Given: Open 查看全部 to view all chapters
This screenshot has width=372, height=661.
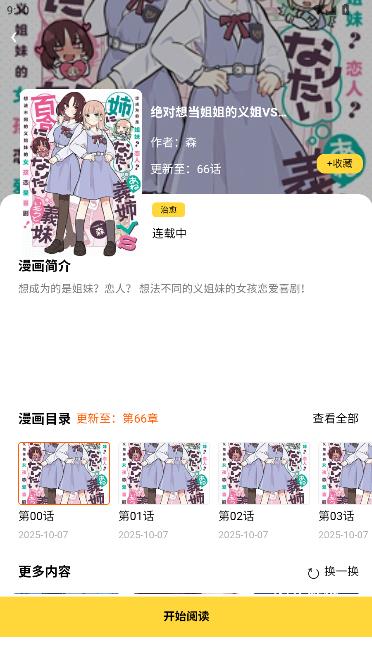Looking at the screenshot, I should (x=336, y=418).
